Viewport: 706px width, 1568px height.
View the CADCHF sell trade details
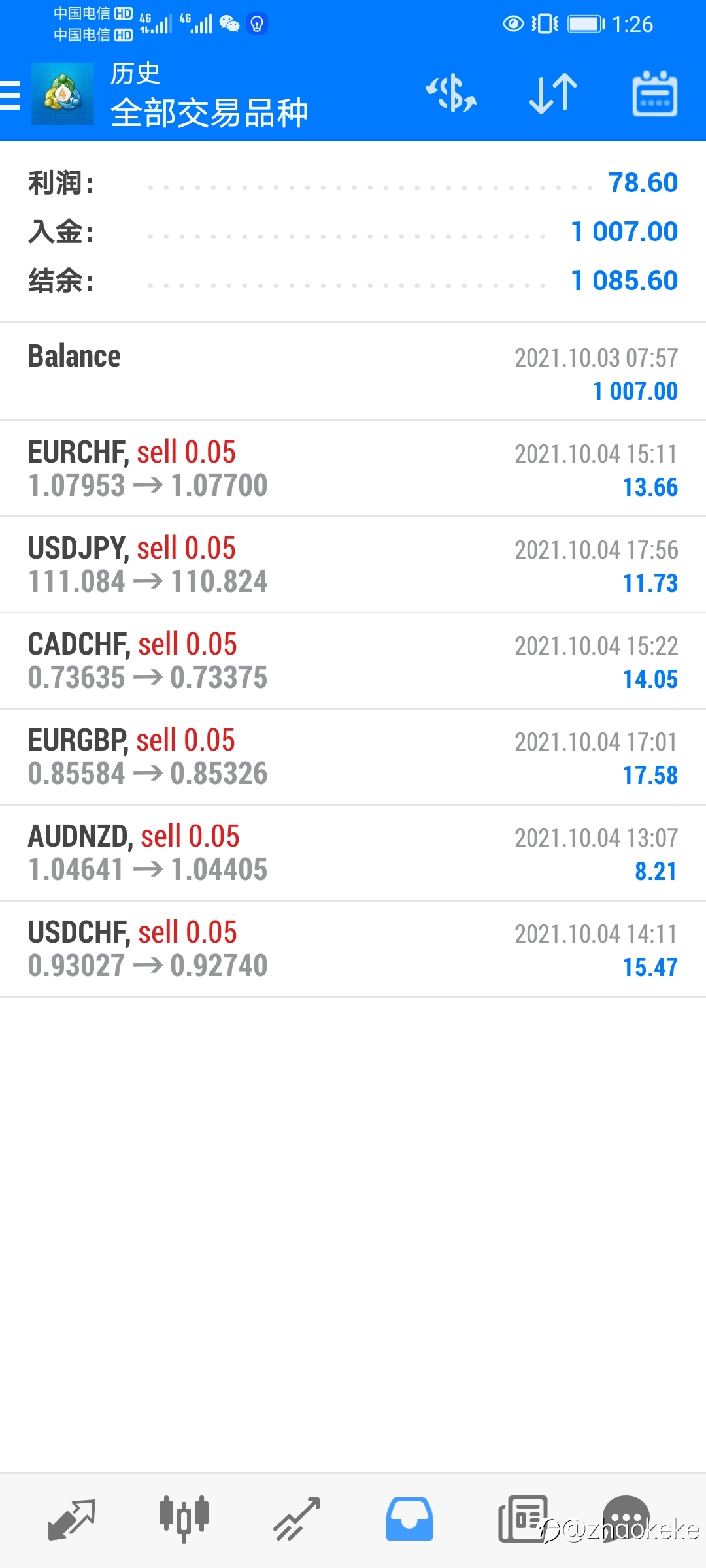tap(353, 661)
